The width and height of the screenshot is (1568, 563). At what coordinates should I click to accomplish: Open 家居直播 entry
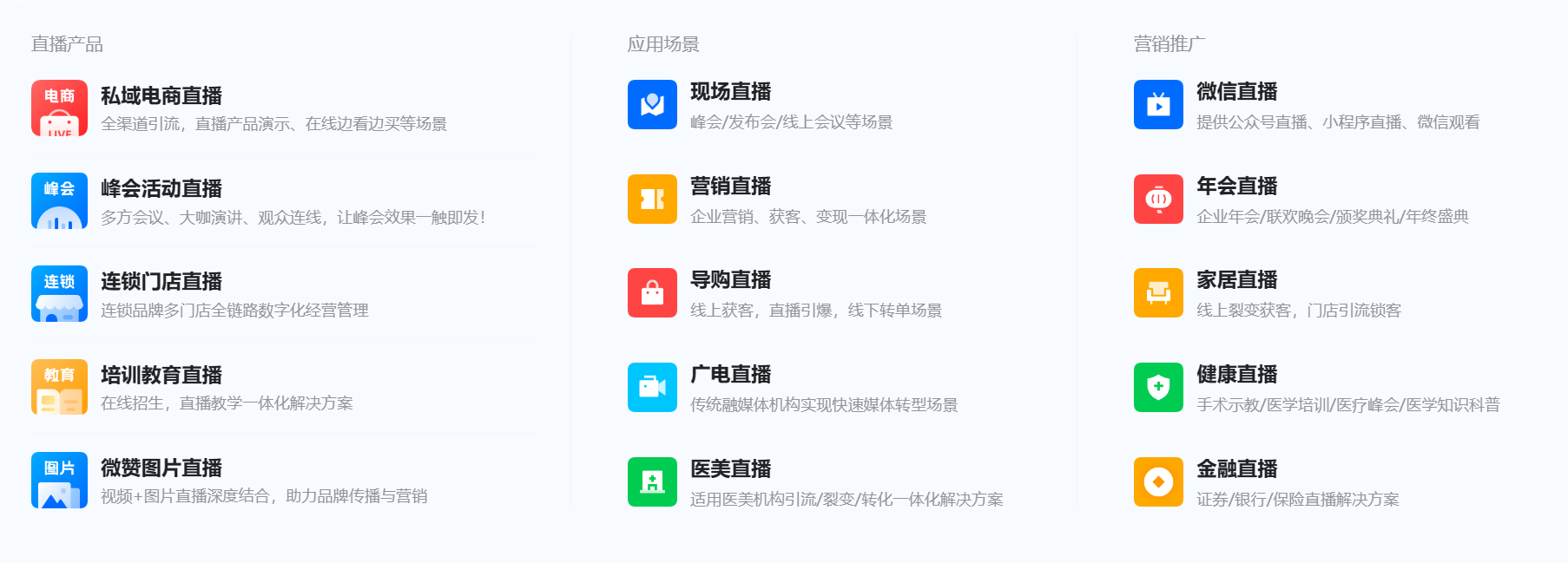[x=1236, y=280]
